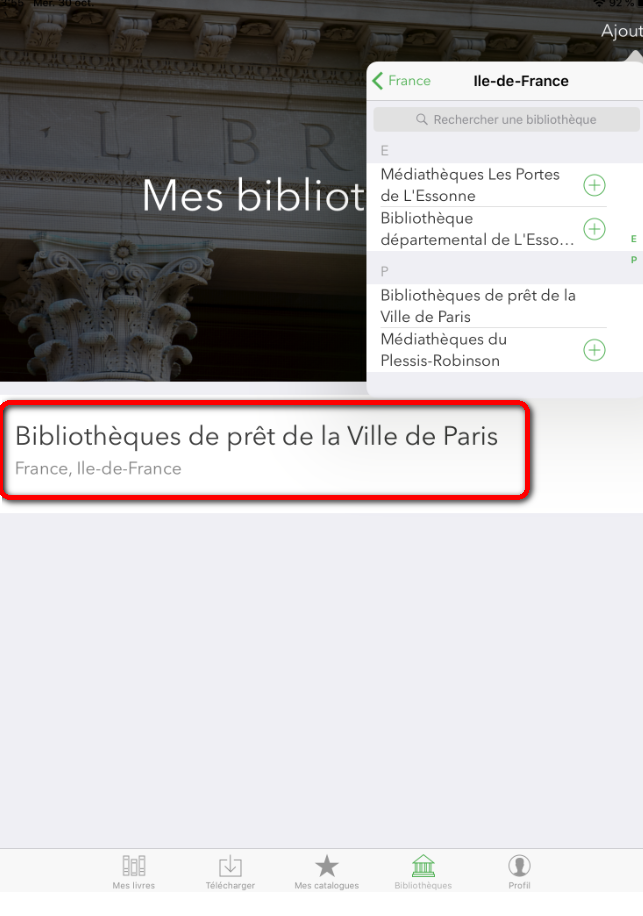
Task: Tap the Rechercher une bibliothèque search field
Action: 506,119
